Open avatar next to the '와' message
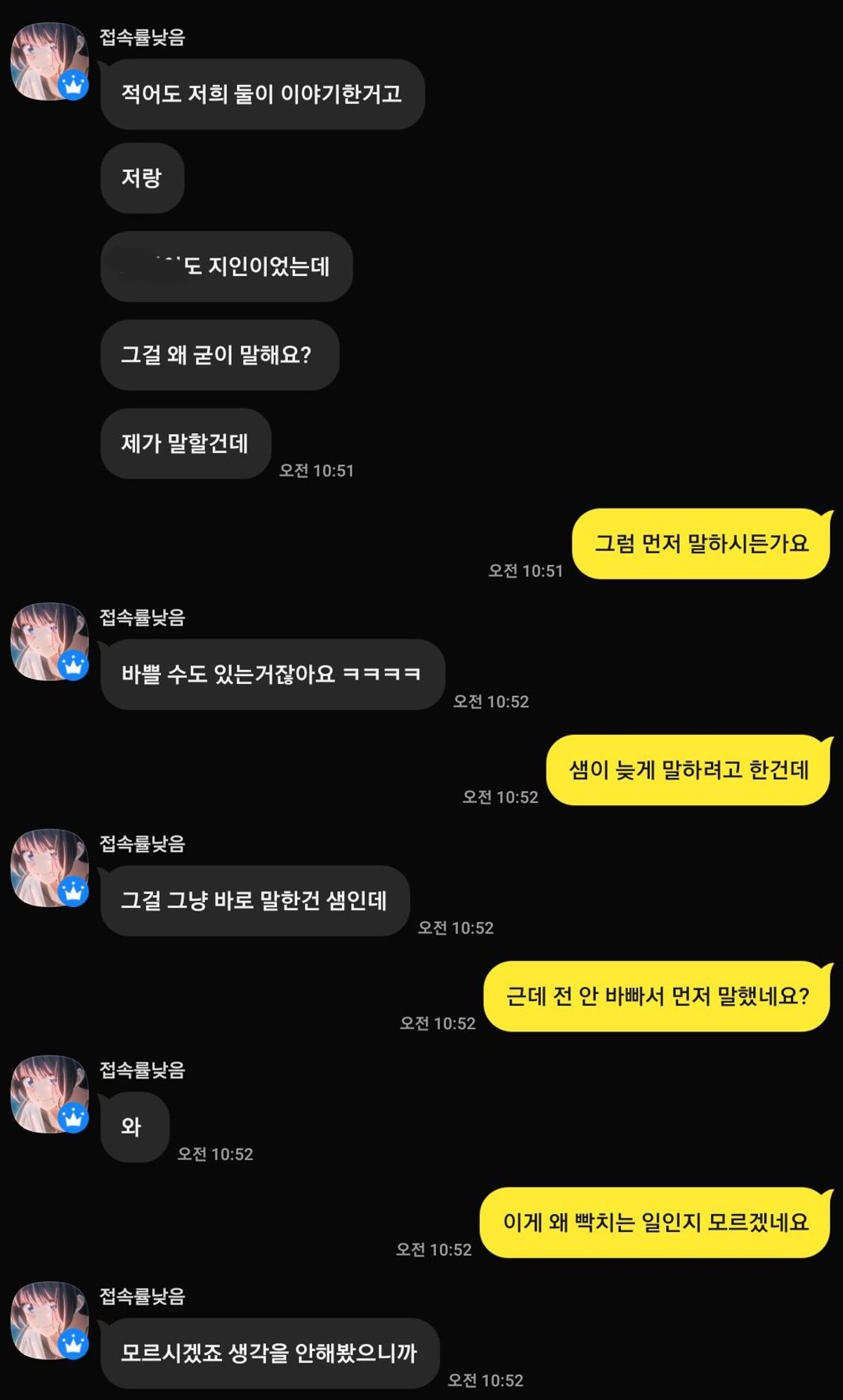This screenshot has width=843, height=1400. coord(49,1094)
